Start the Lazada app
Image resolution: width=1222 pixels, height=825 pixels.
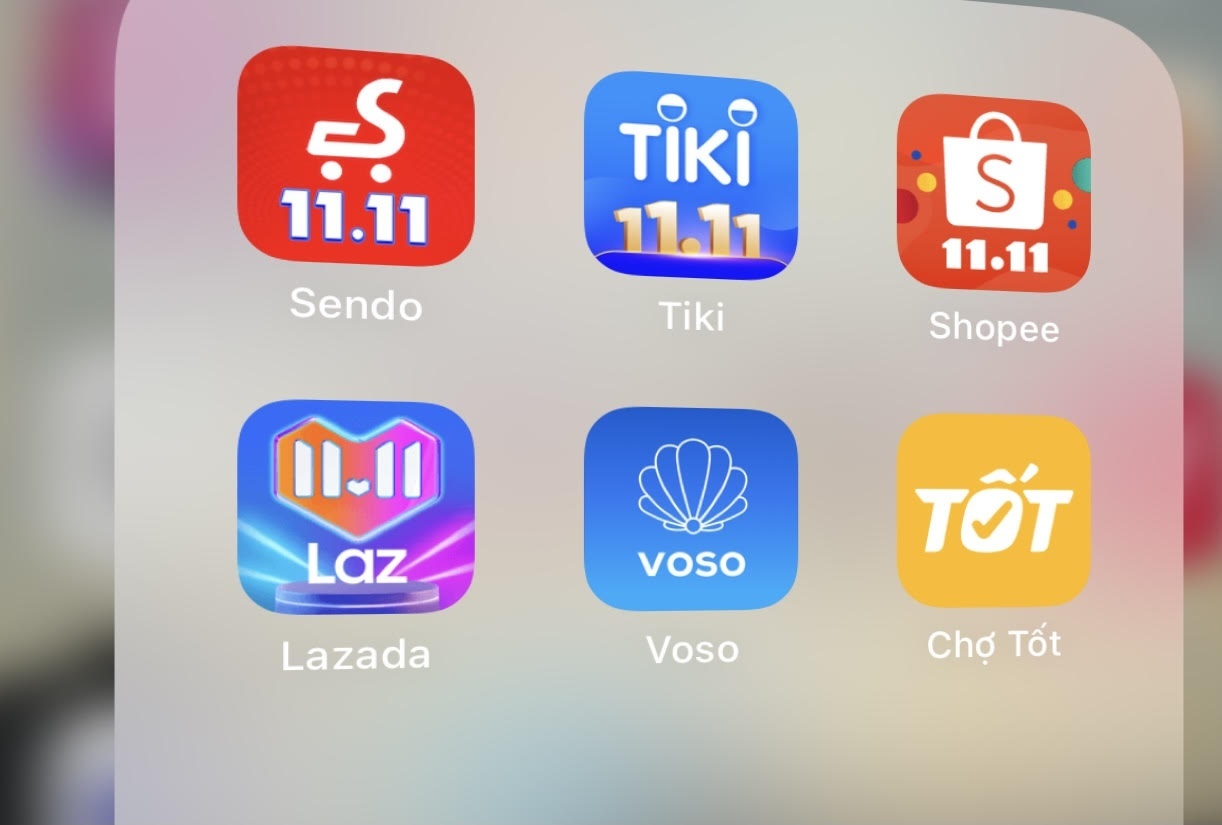click(x=355, y=506)
